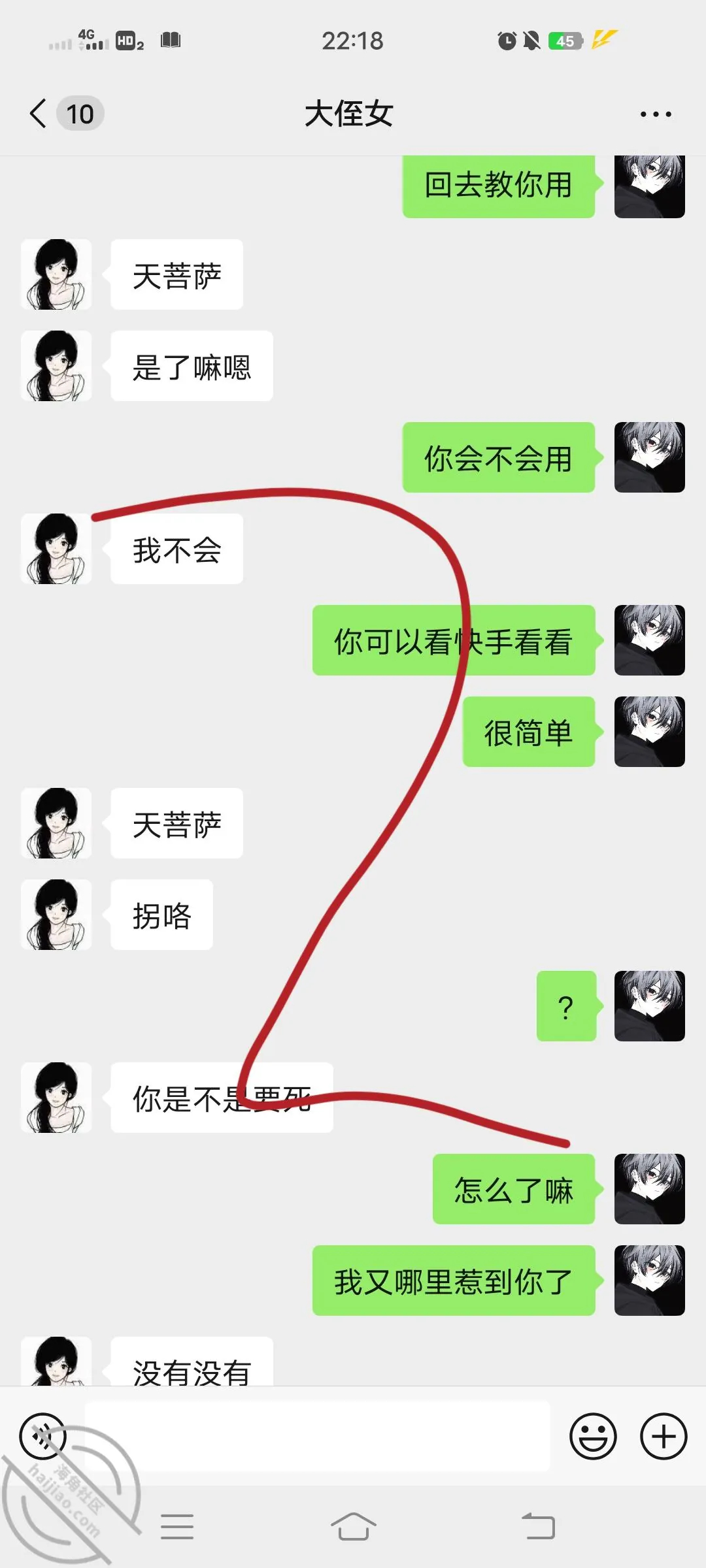
Task: Switch to voice input mode
Action: click(x=43, y=1436)
